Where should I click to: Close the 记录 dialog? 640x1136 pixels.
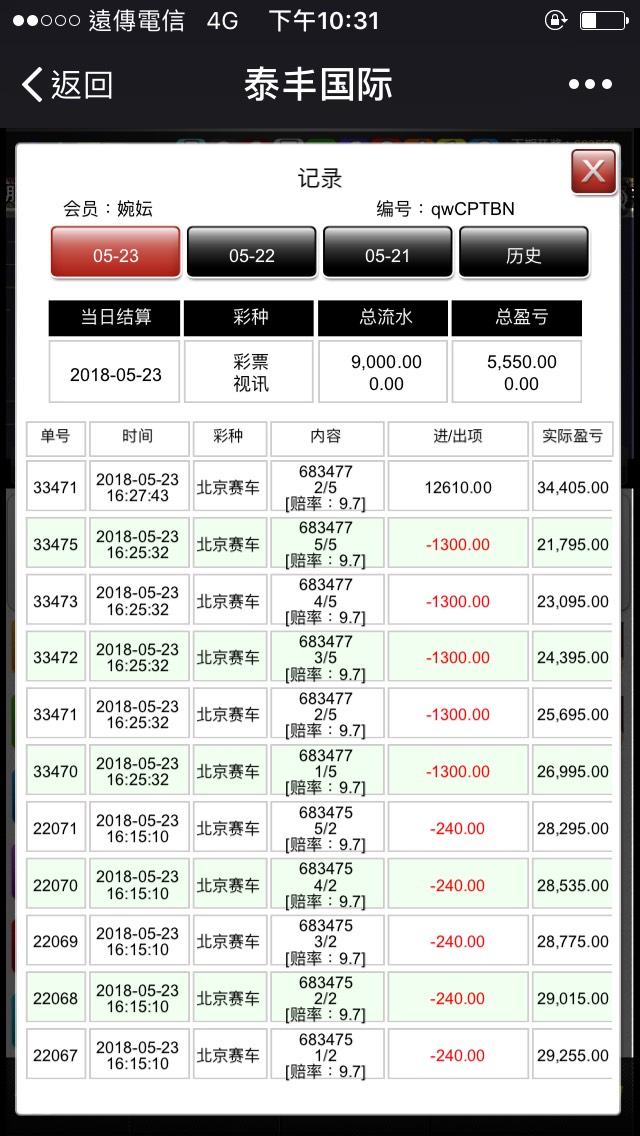(593, 172)
